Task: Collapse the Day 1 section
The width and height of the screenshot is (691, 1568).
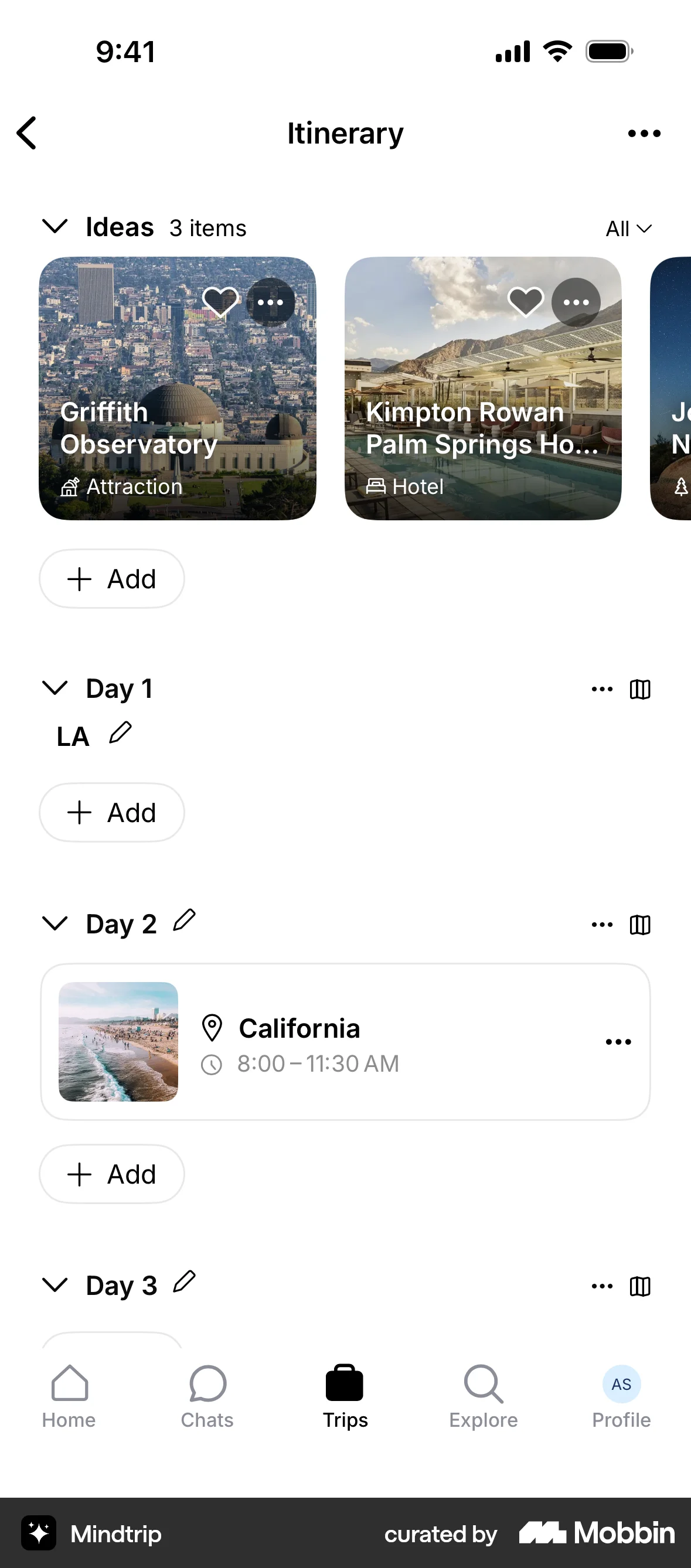Action: (x=55, y=688)
